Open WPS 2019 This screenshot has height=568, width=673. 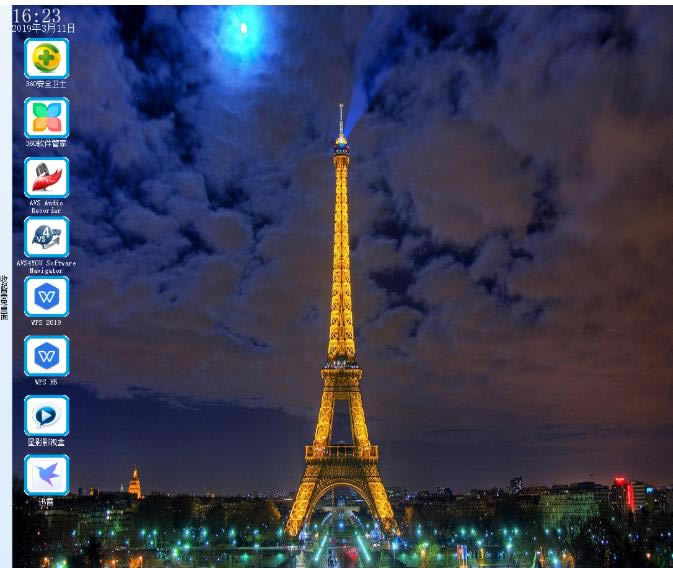coord(46,297)
